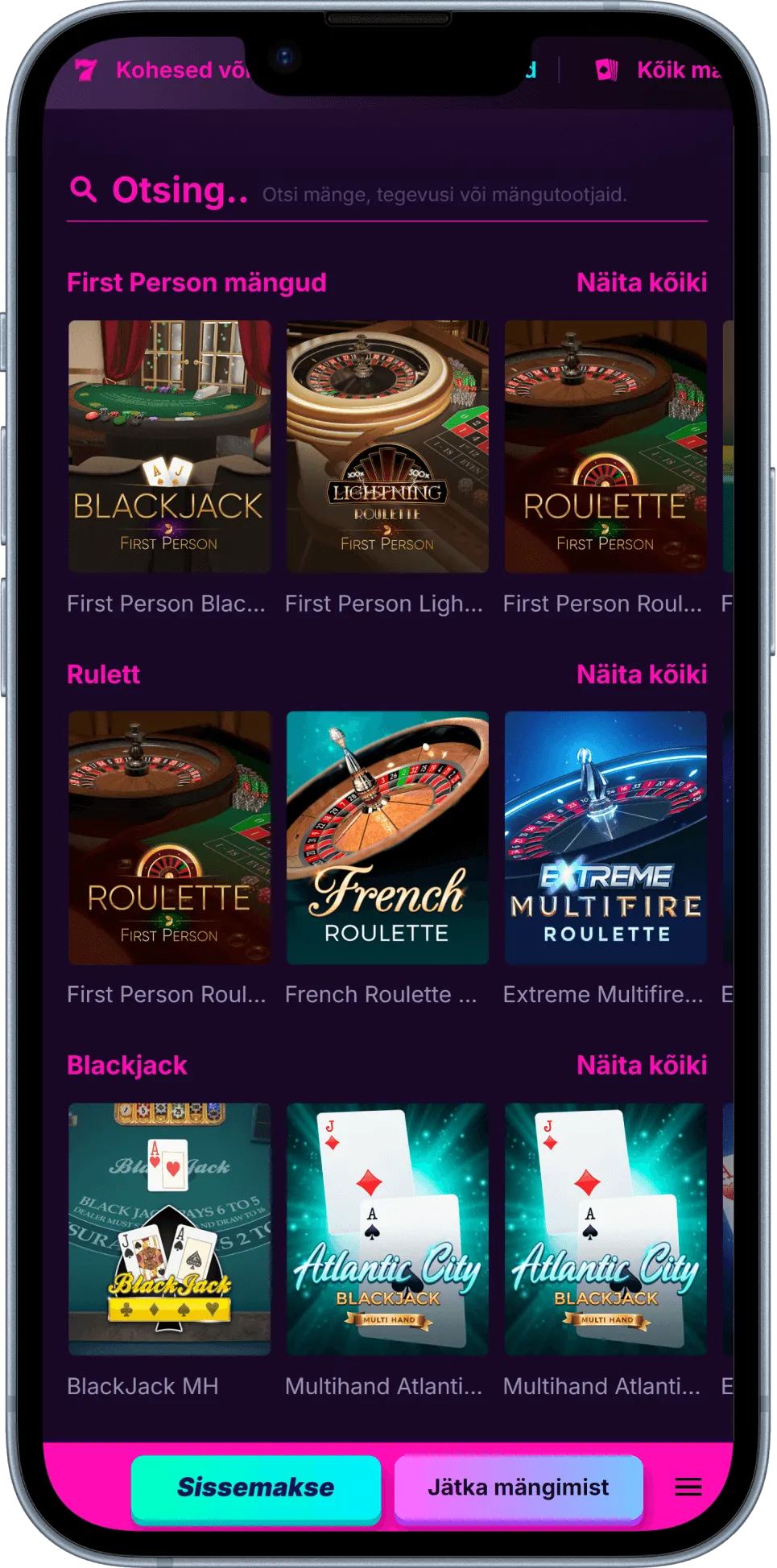The width and height of the screenshot is (777, 1568).
Task: Launch Extreme Multifire Roulette
Action: pos(605,839)
